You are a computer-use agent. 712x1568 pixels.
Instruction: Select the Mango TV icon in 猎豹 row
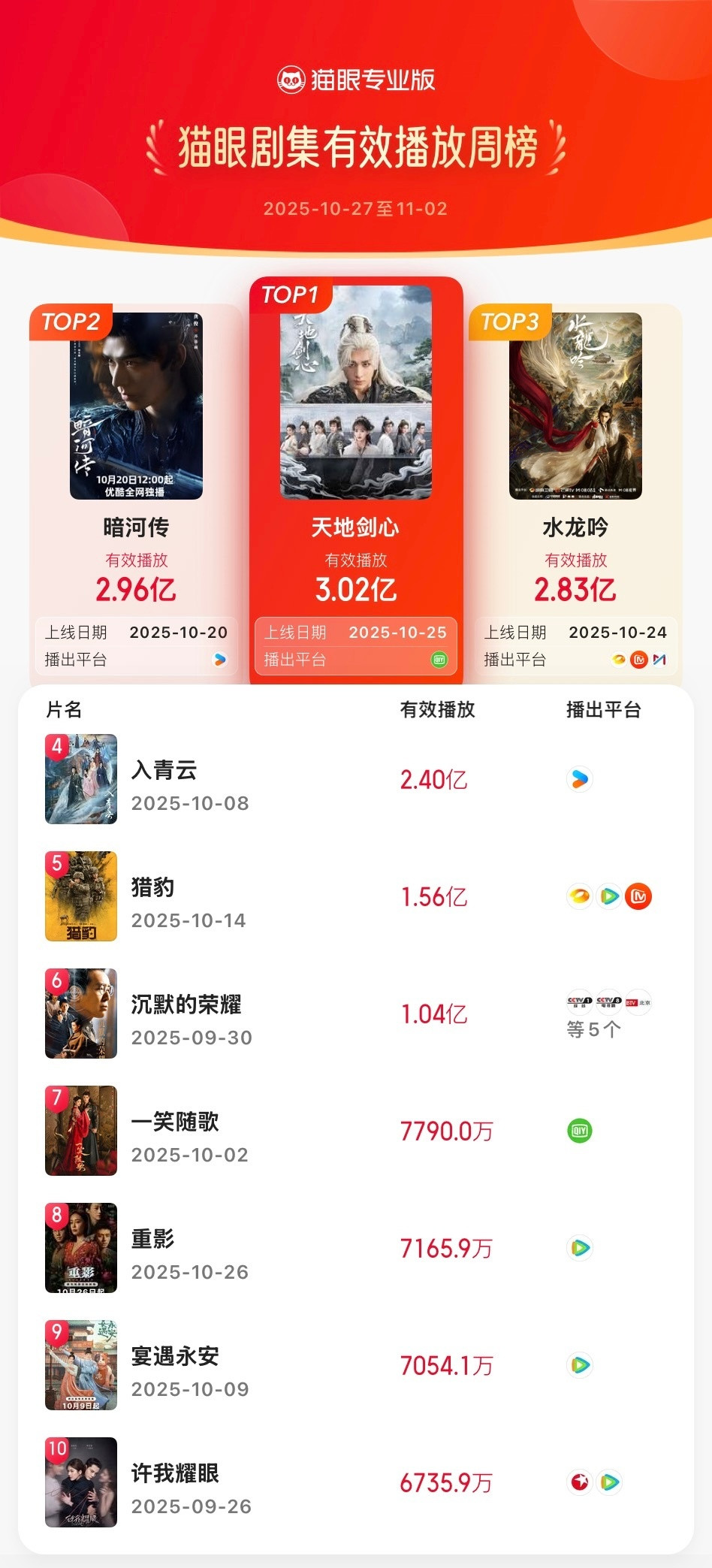click(x=638, y=896)
